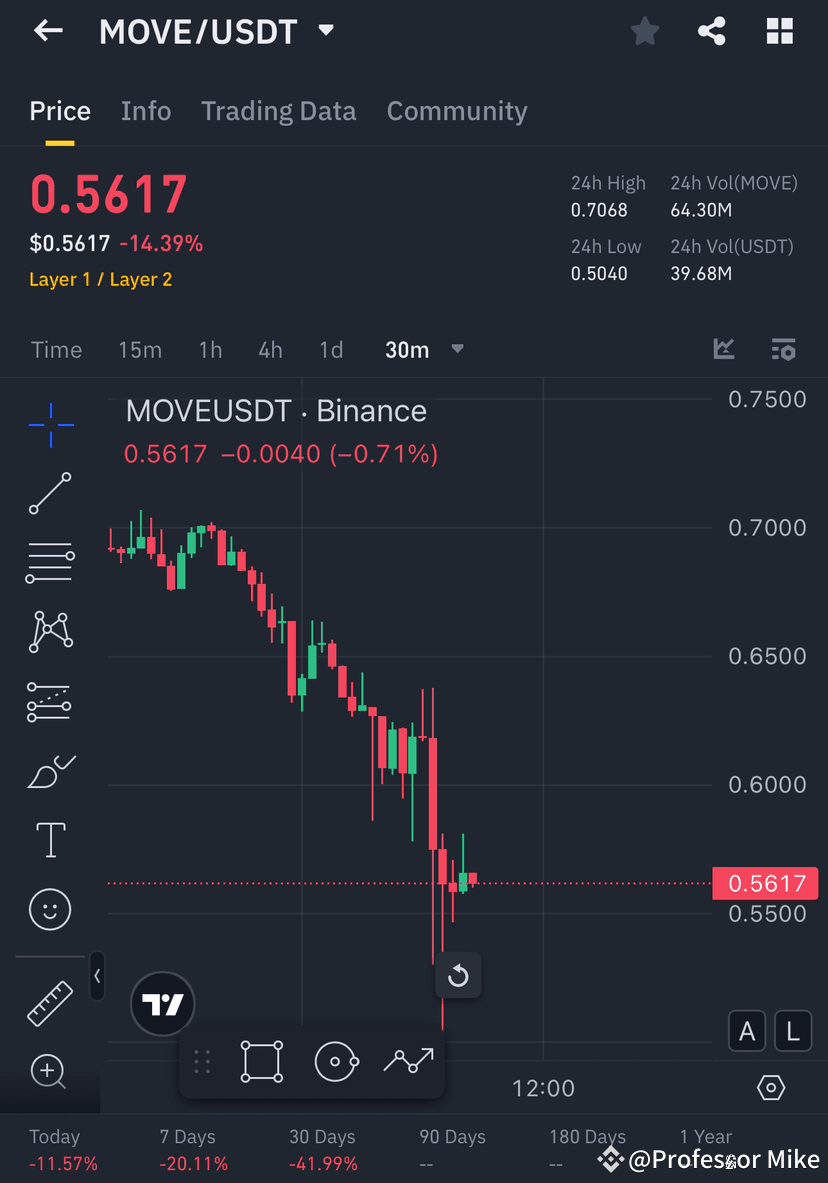Collapse the drawing tools sidebar
The height and width of the screenshot is (1183, 828).
[x=97, y=977]
